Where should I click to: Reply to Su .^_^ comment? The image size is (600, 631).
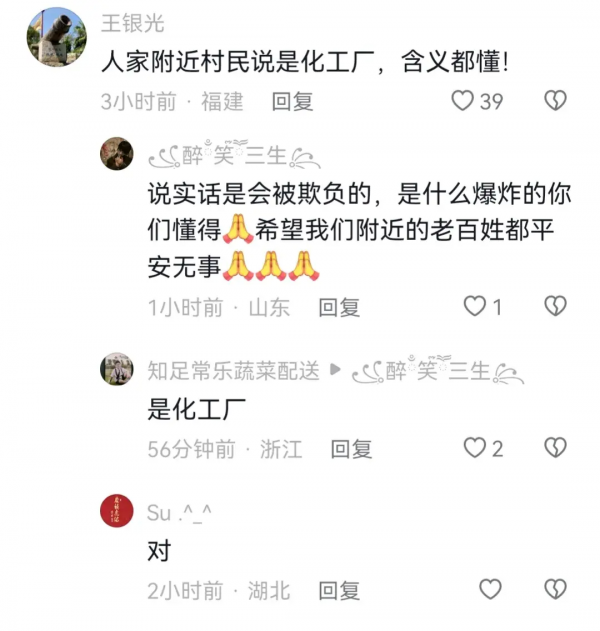(x=339, y=591)
